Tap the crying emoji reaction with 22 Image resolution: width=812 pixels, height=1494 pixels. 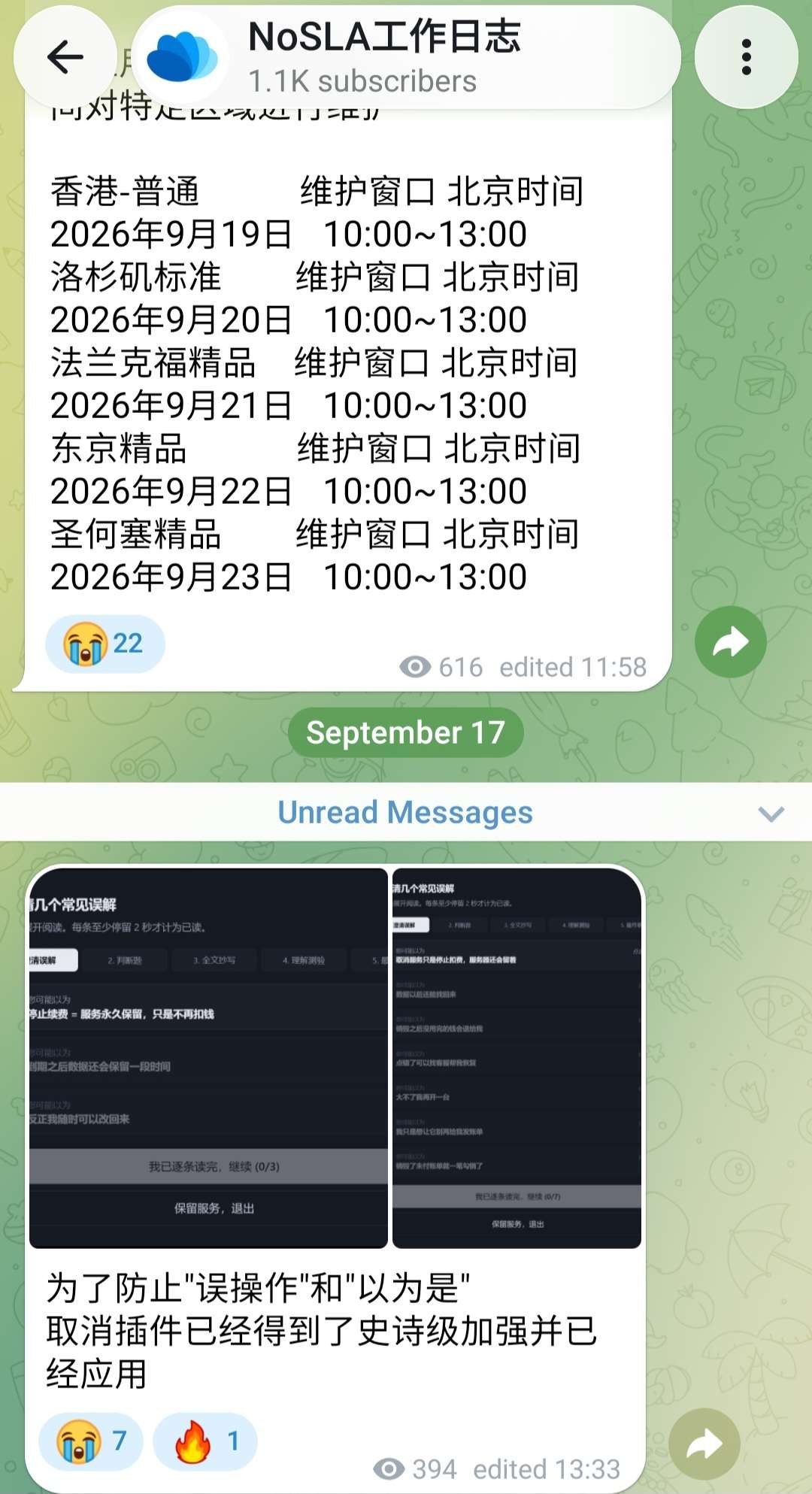pos(105,644)
